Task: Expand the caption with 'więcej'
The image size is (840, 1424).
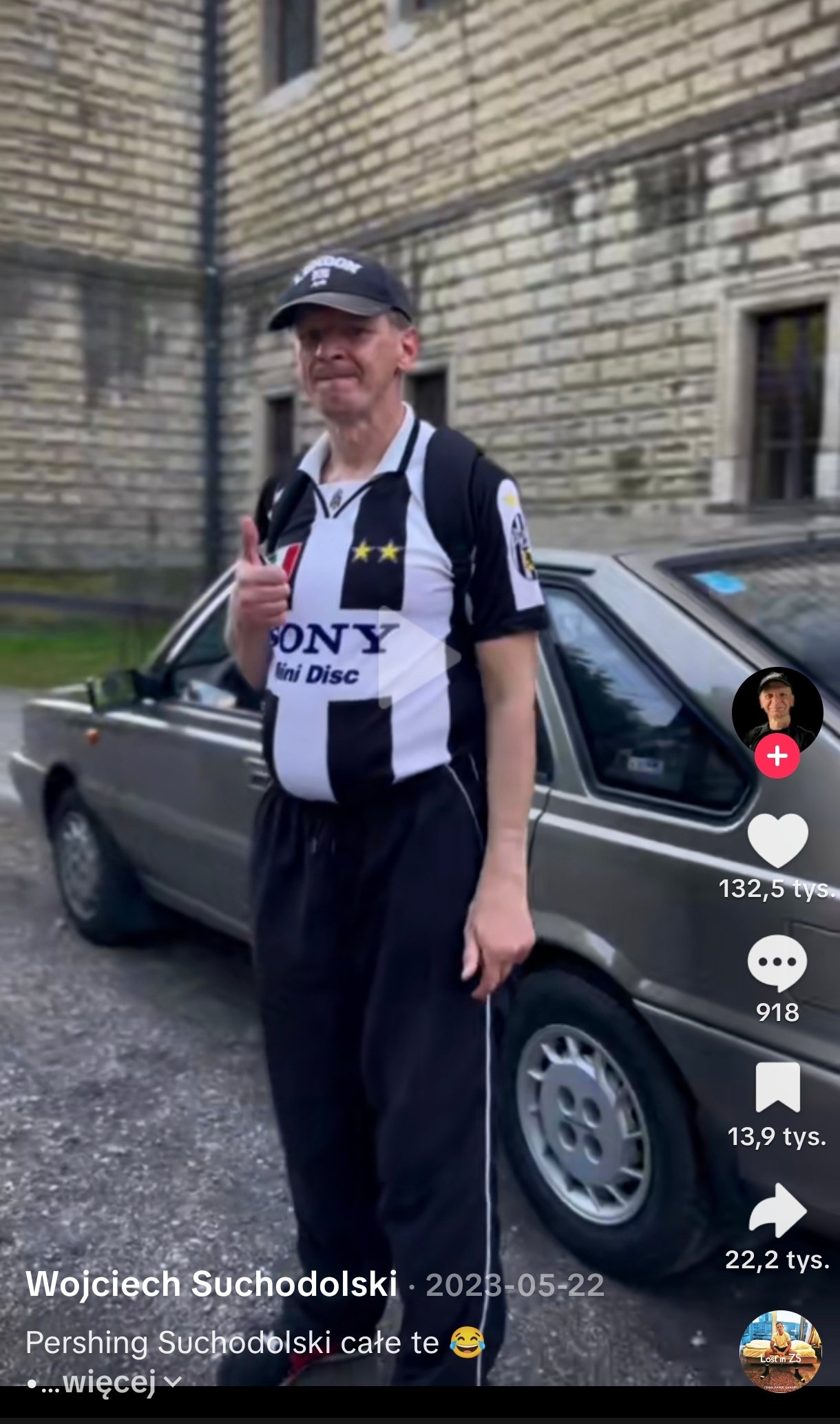Action: (x=110, y=1381)
